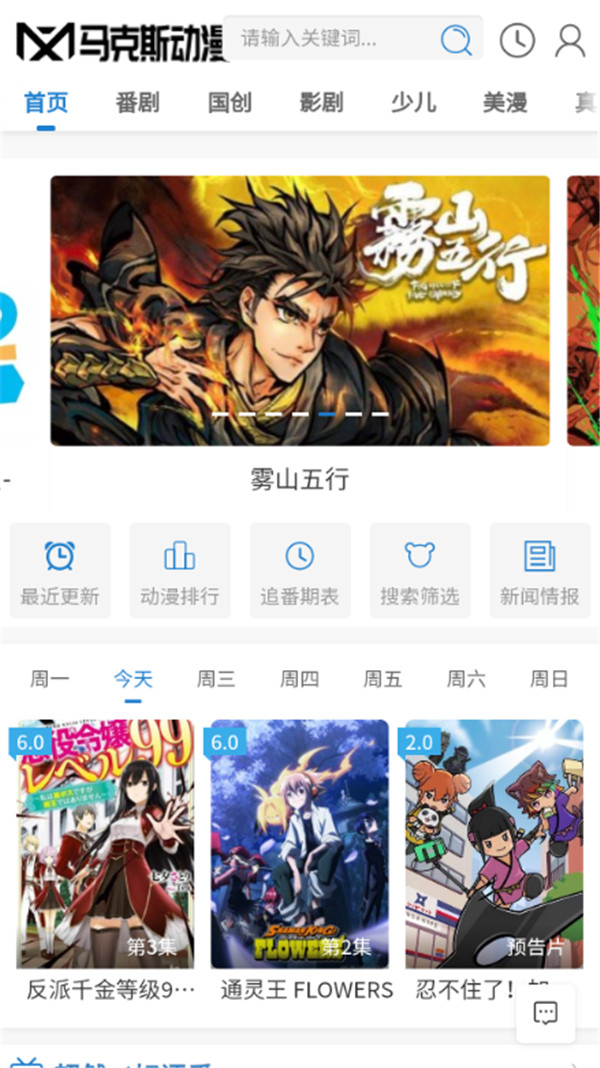Switch to the 国创 tab
Screen dimensions: 600x1068
(229, 102)
